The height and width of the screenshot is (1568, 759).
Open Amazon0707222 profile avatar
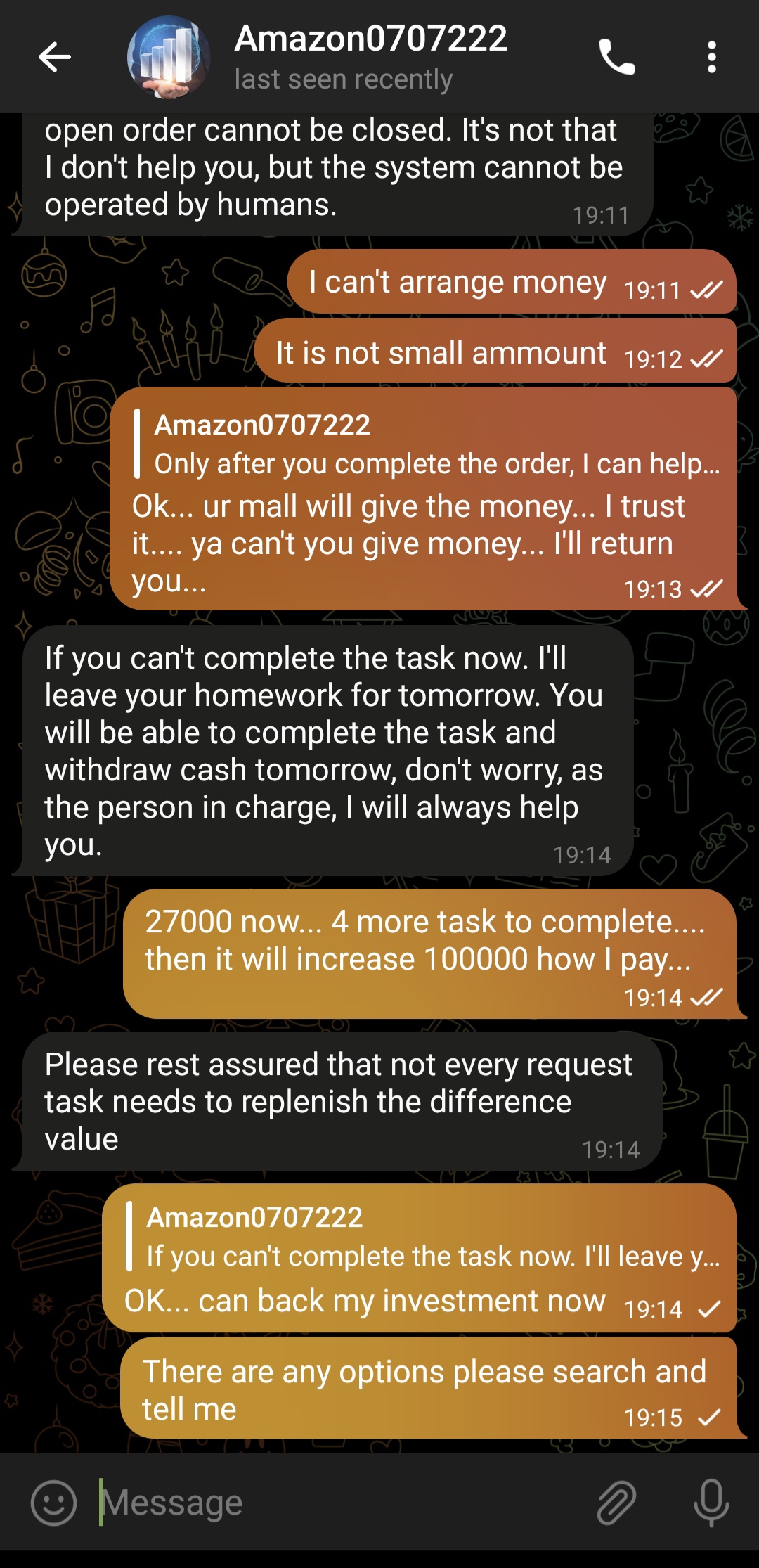pos(169,57)
